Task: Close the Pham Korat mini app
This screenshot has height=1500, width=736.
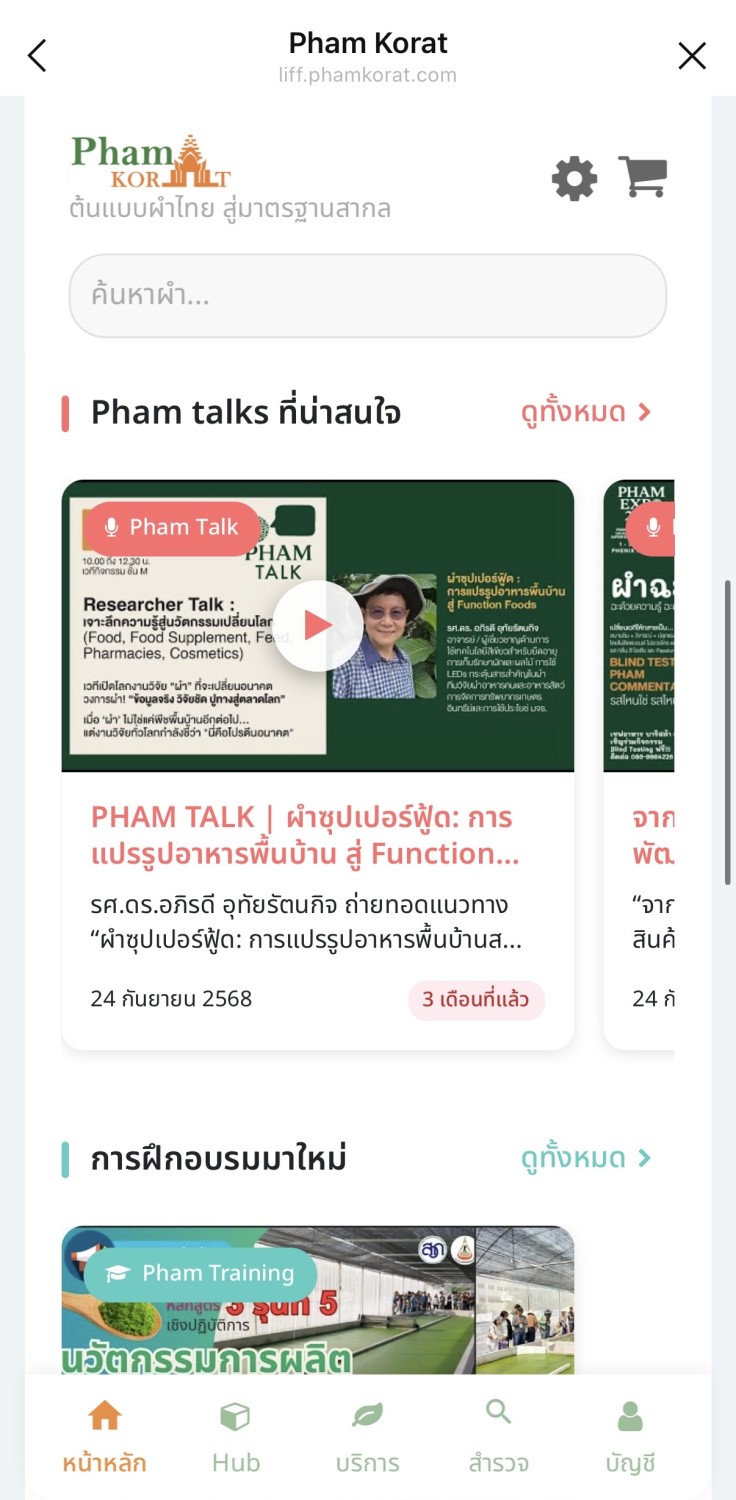Action: click(x=692, y=56)
